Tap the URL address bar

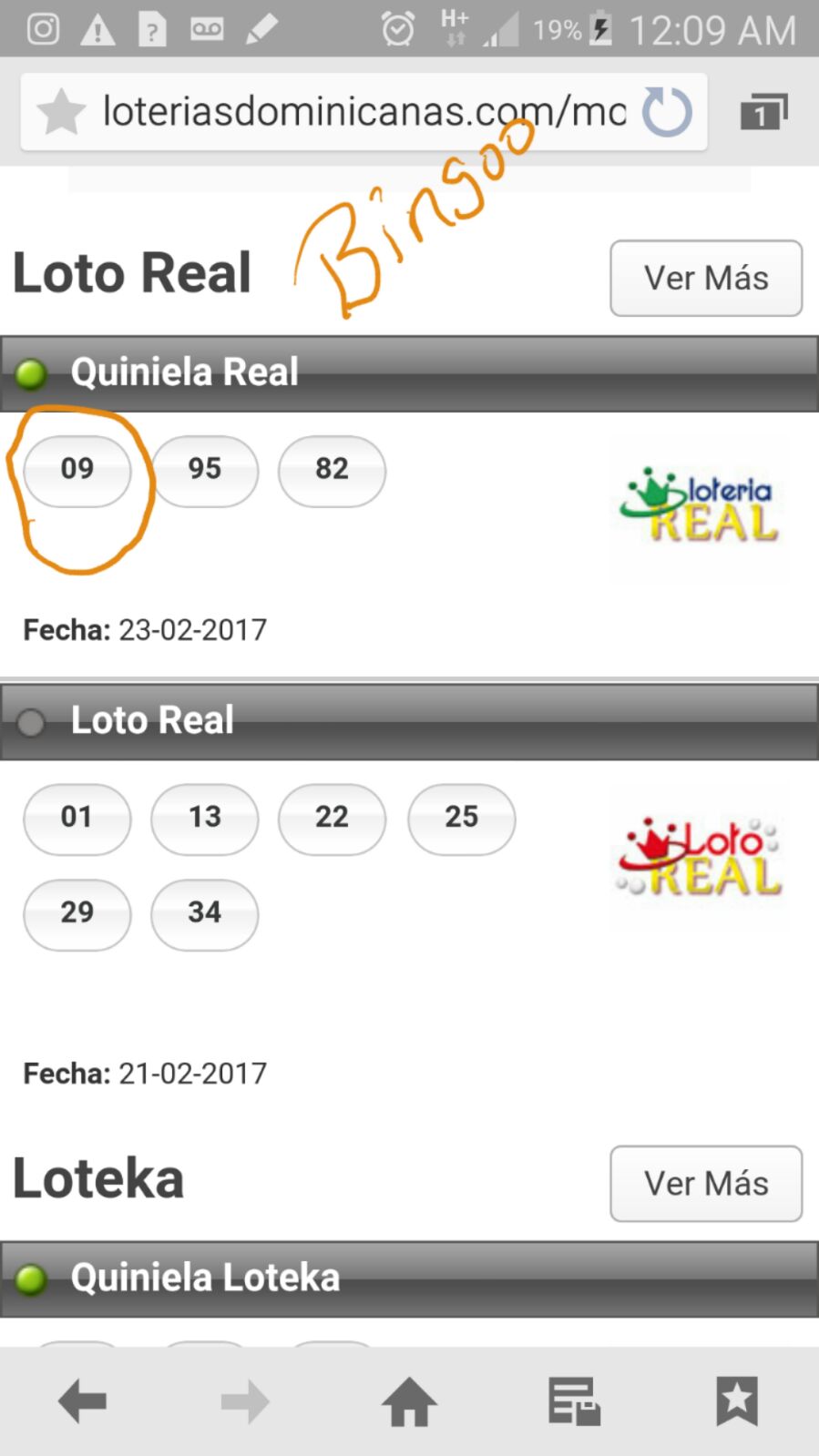coord(364,112)
